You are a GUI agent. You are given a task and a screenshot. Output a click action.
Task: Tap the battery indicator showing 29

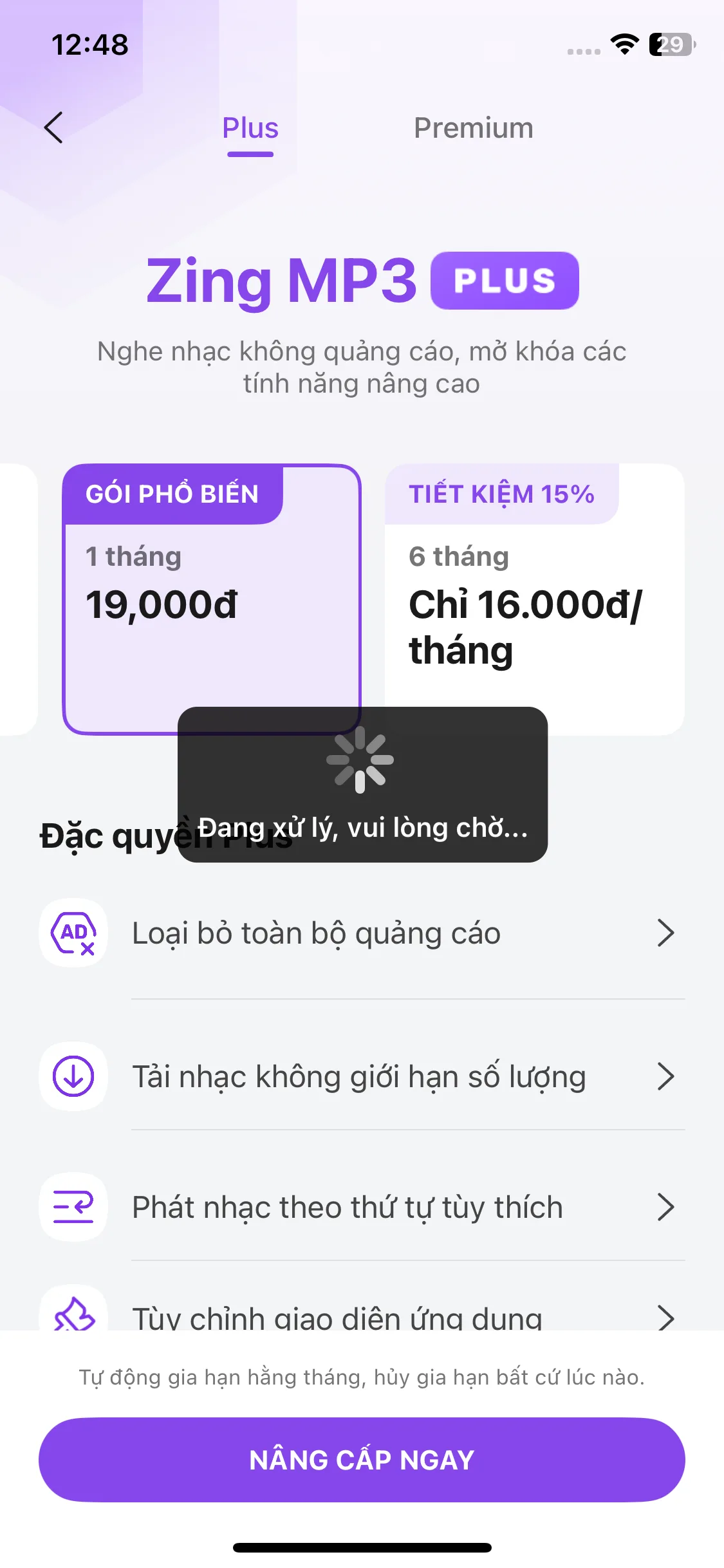tap(671, 45)
